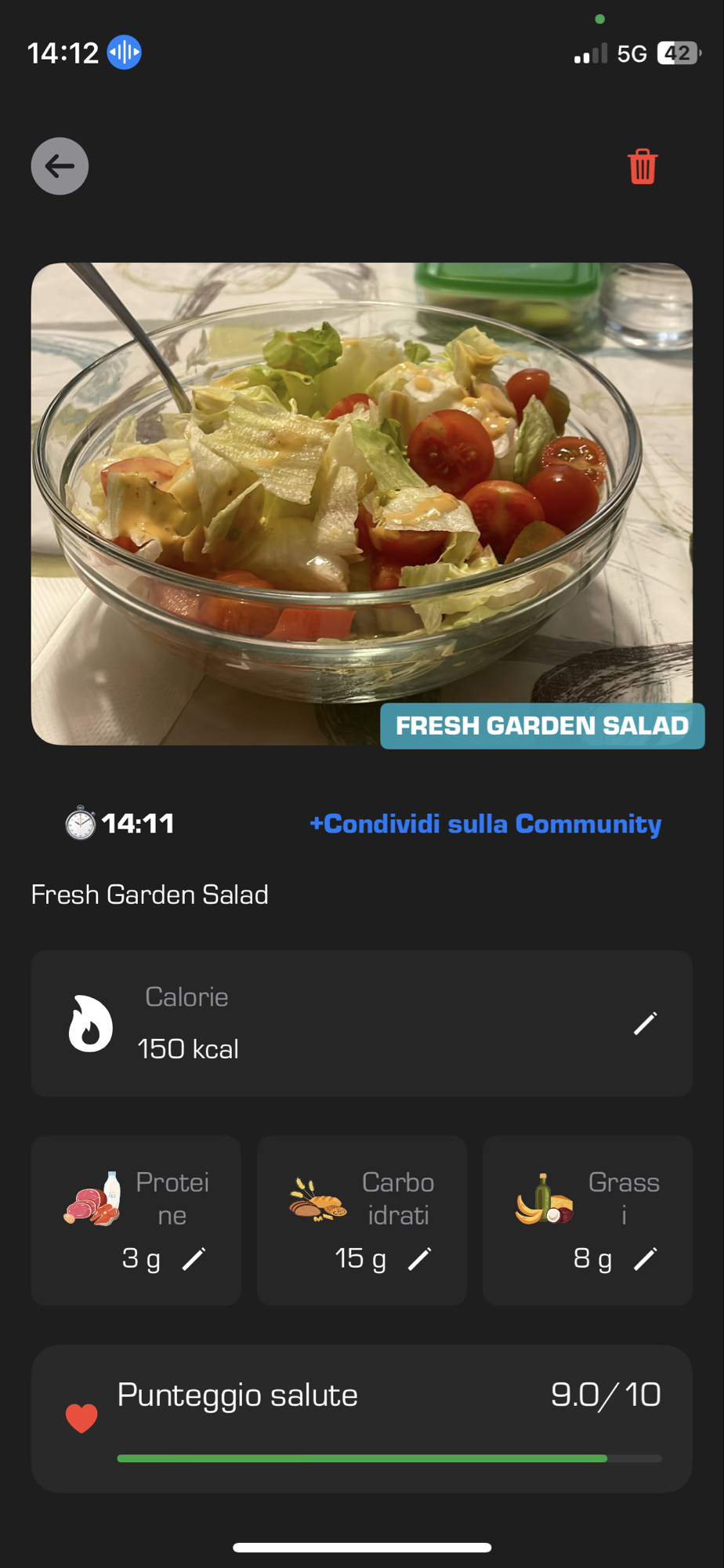Edit the Carboidrati value of 15 g

(x=420, y=1258)
